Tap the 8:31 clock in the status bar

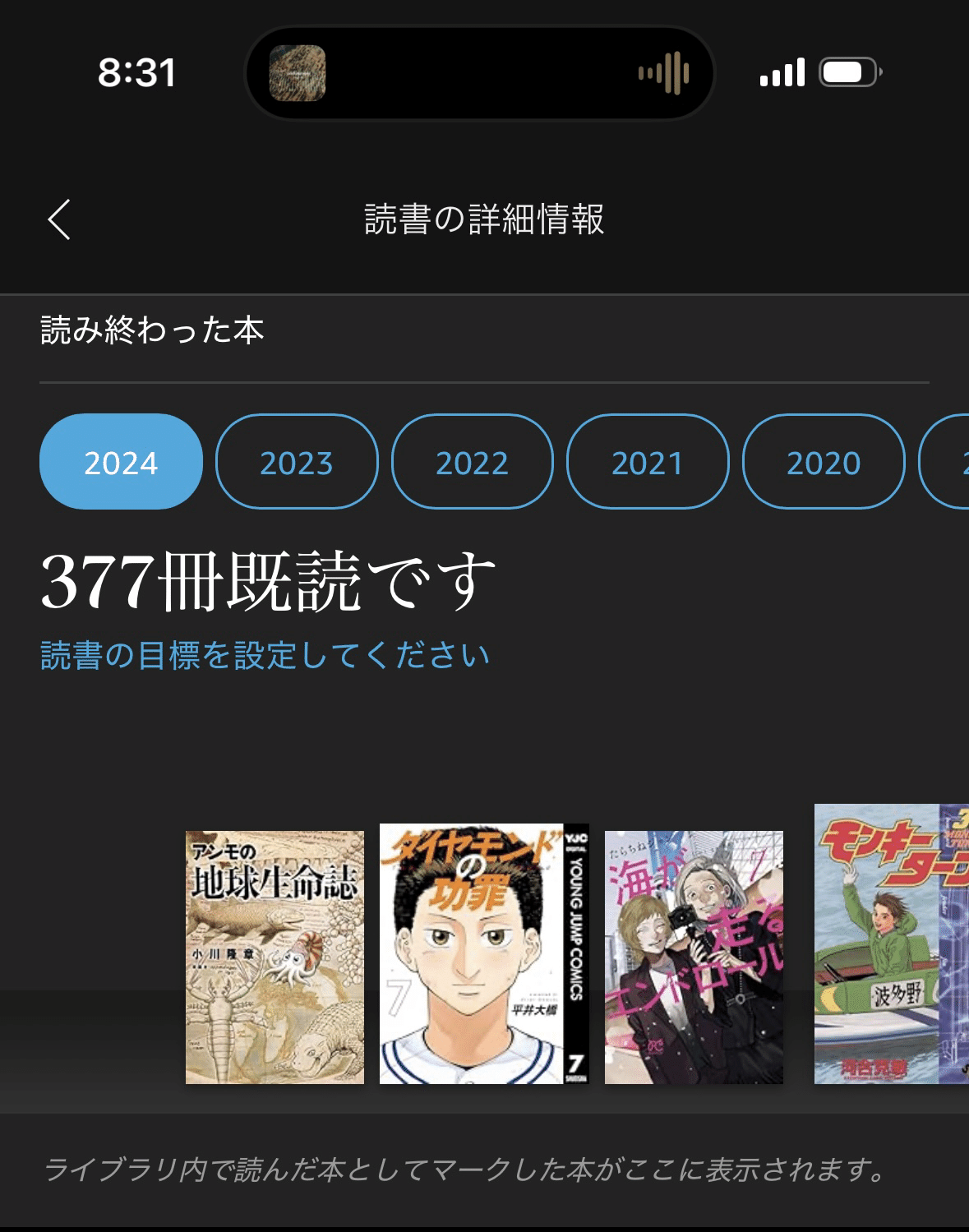(x=138, y=74)
